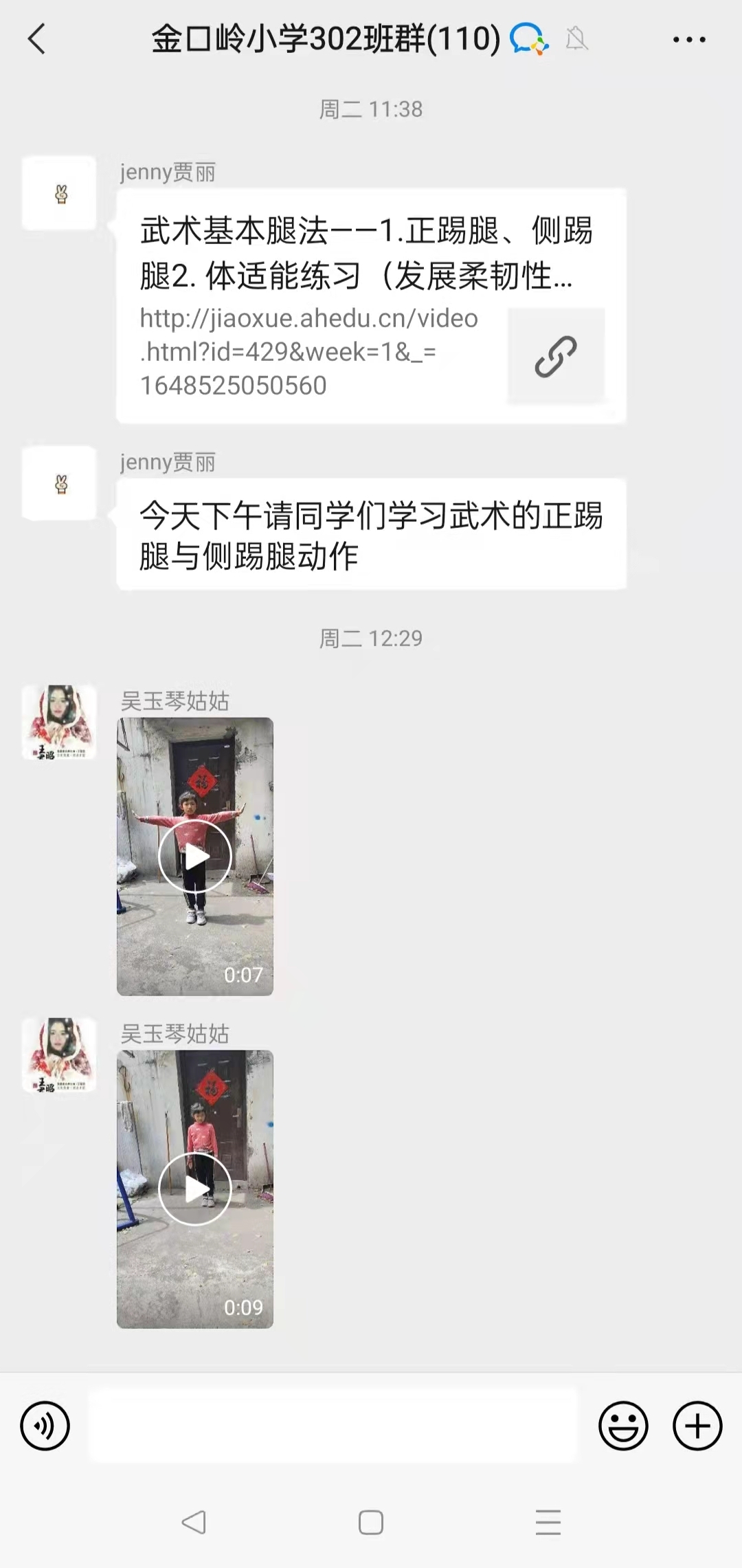Open the emoji sticker panel
This screenshot has height=1568, width=742.
coord(623,1426)
